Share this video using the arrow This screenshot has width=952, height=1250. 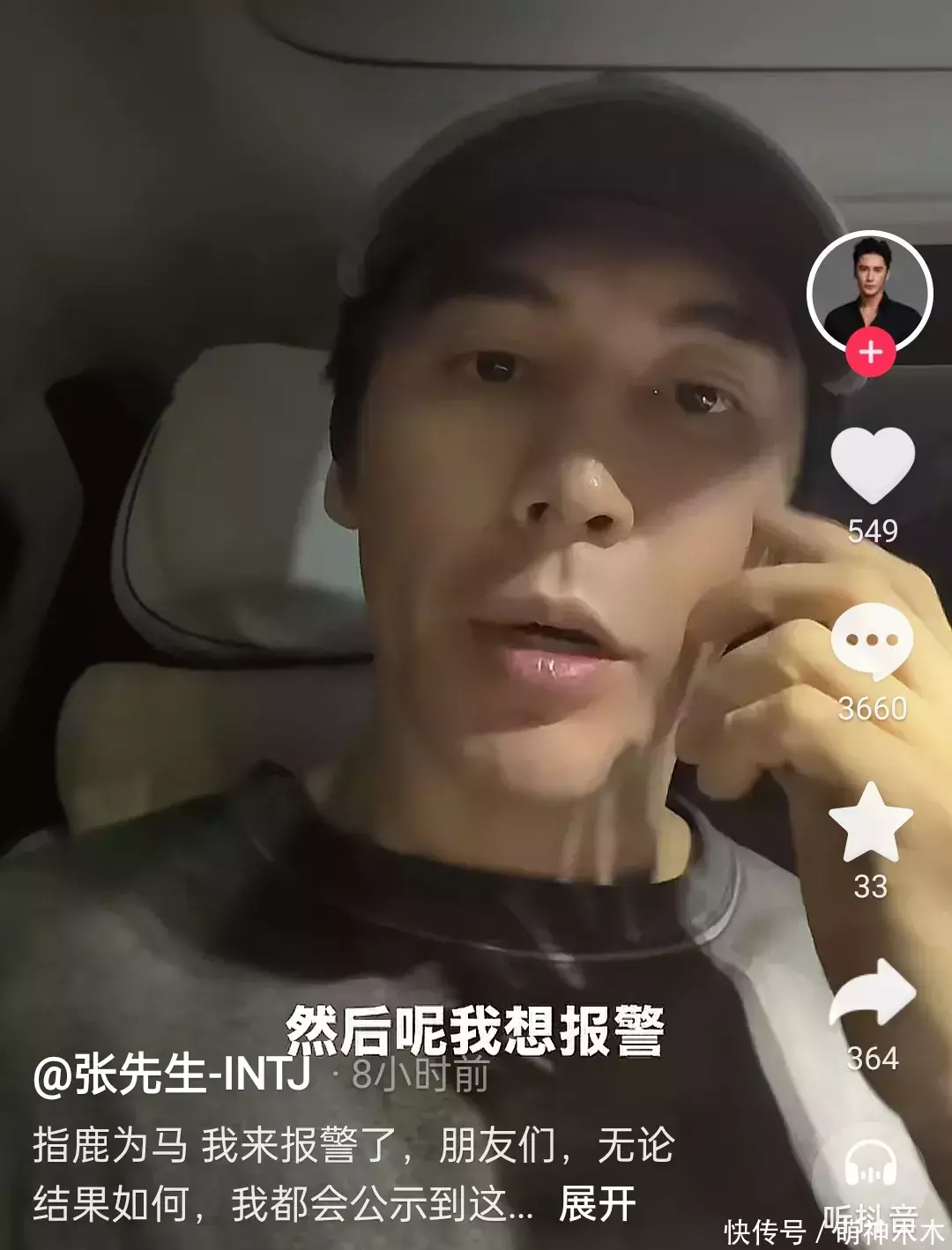pyautogui.click(x=873, y=994)
